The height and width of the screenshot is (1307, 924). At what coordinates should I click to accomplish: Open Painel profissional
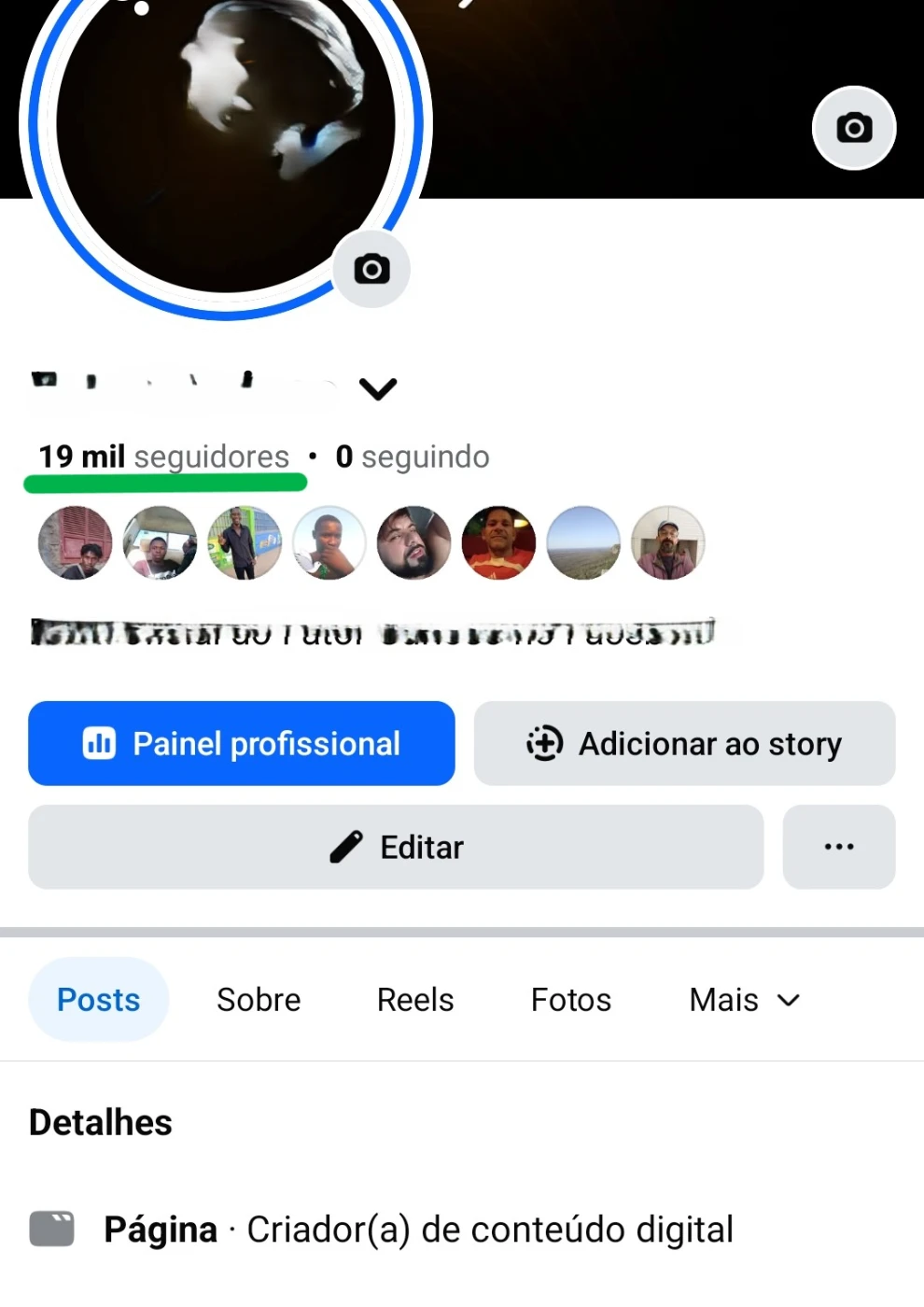(x=242, y=743)
